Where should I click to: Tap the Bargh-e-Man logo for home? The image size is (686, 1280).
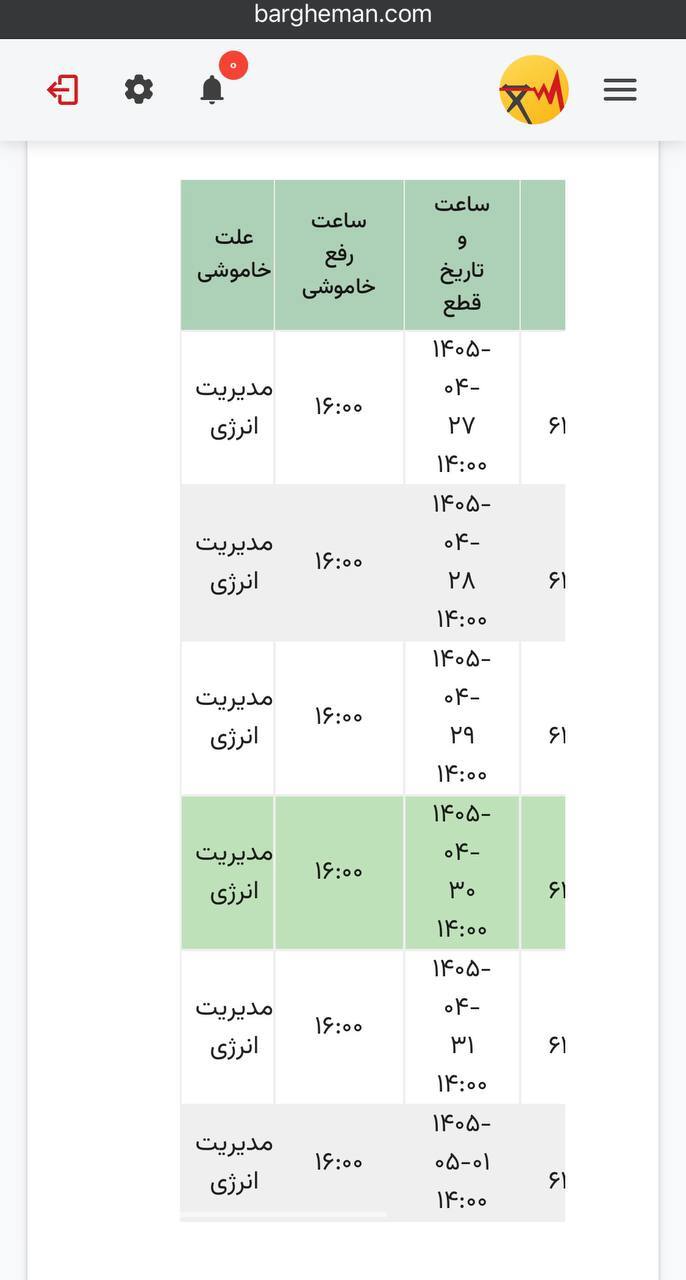(x=534, y=90)
